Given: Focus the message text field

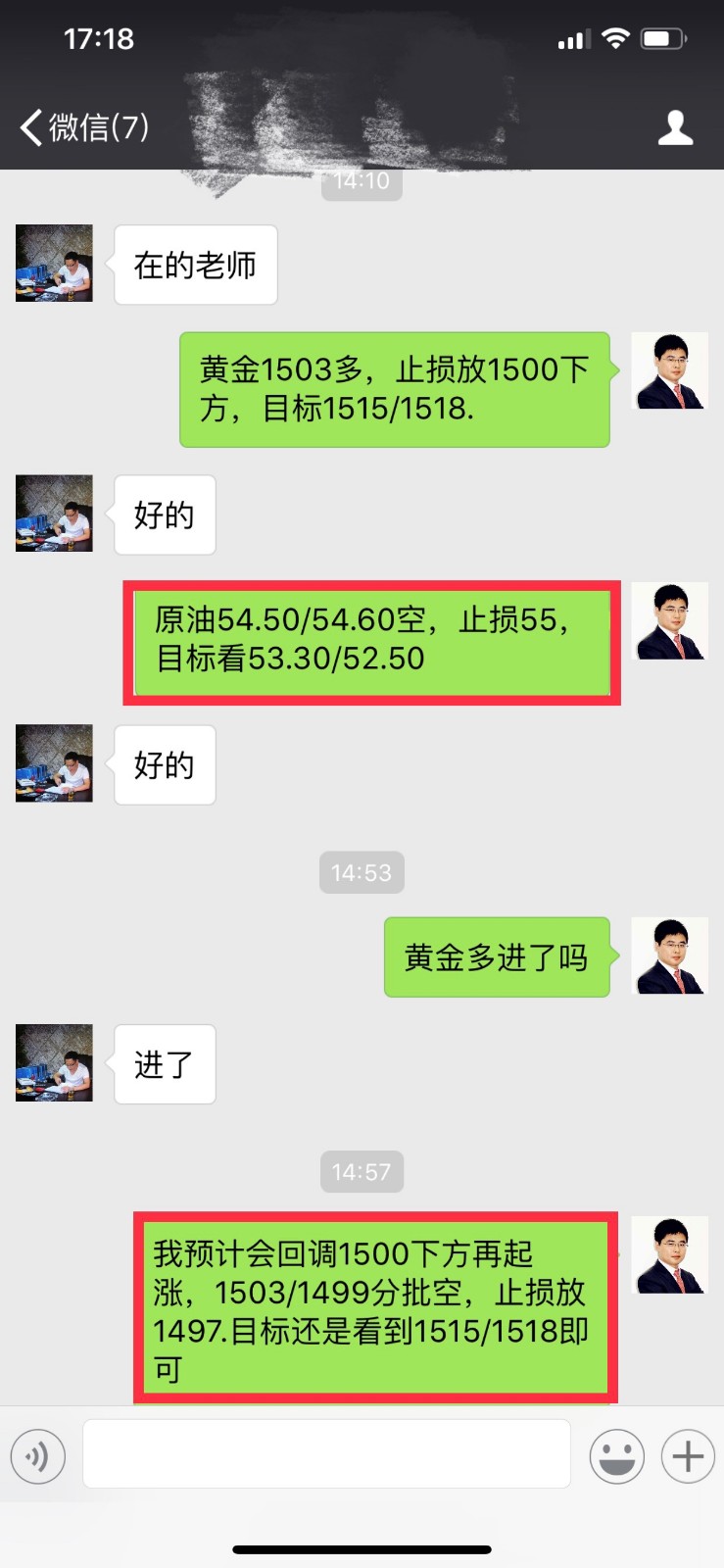Looking at the screenshot, I should tap(326, 1454).
